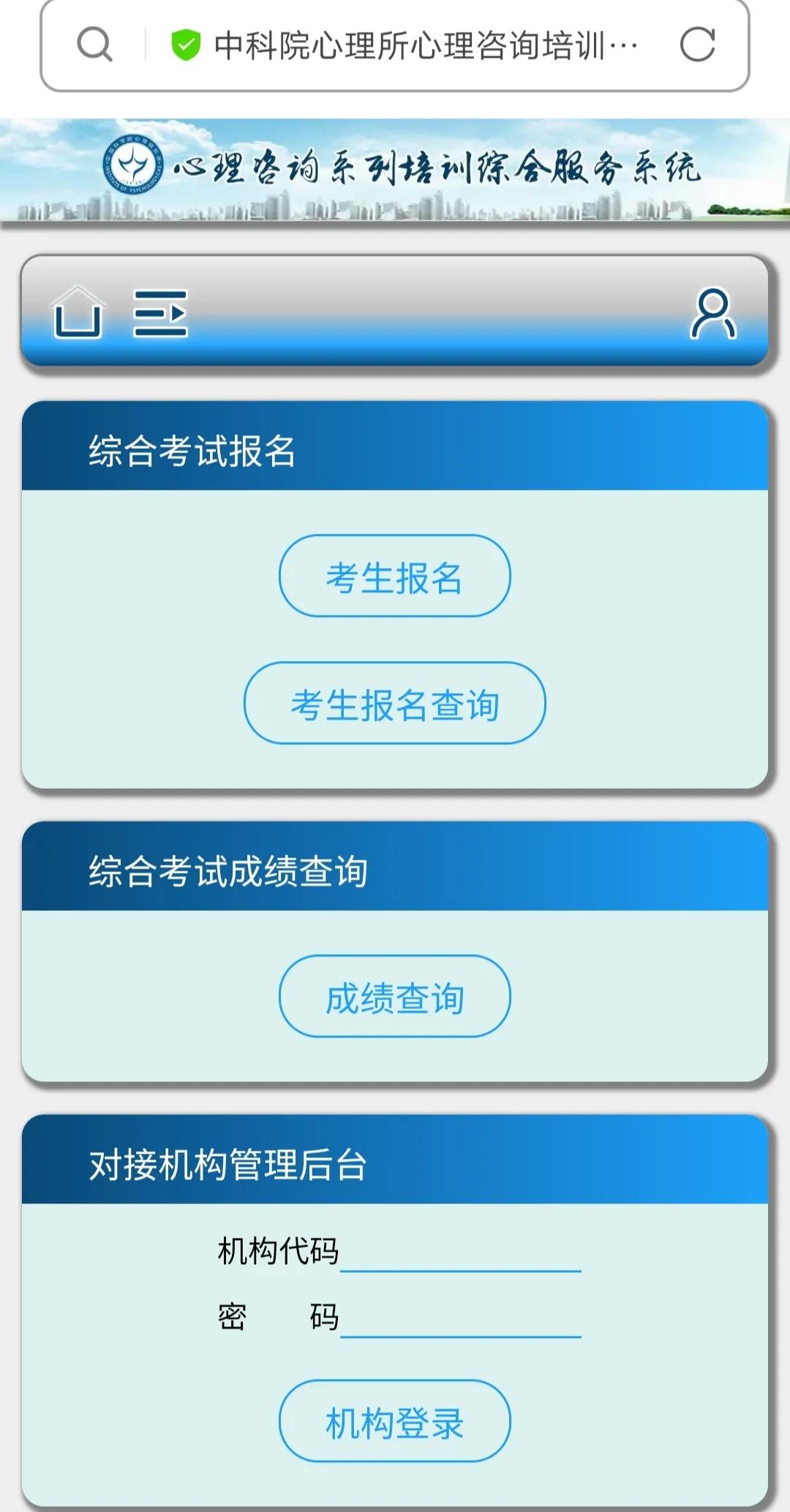
Task: Click the home icon in navigation bar
Action: 78,314
